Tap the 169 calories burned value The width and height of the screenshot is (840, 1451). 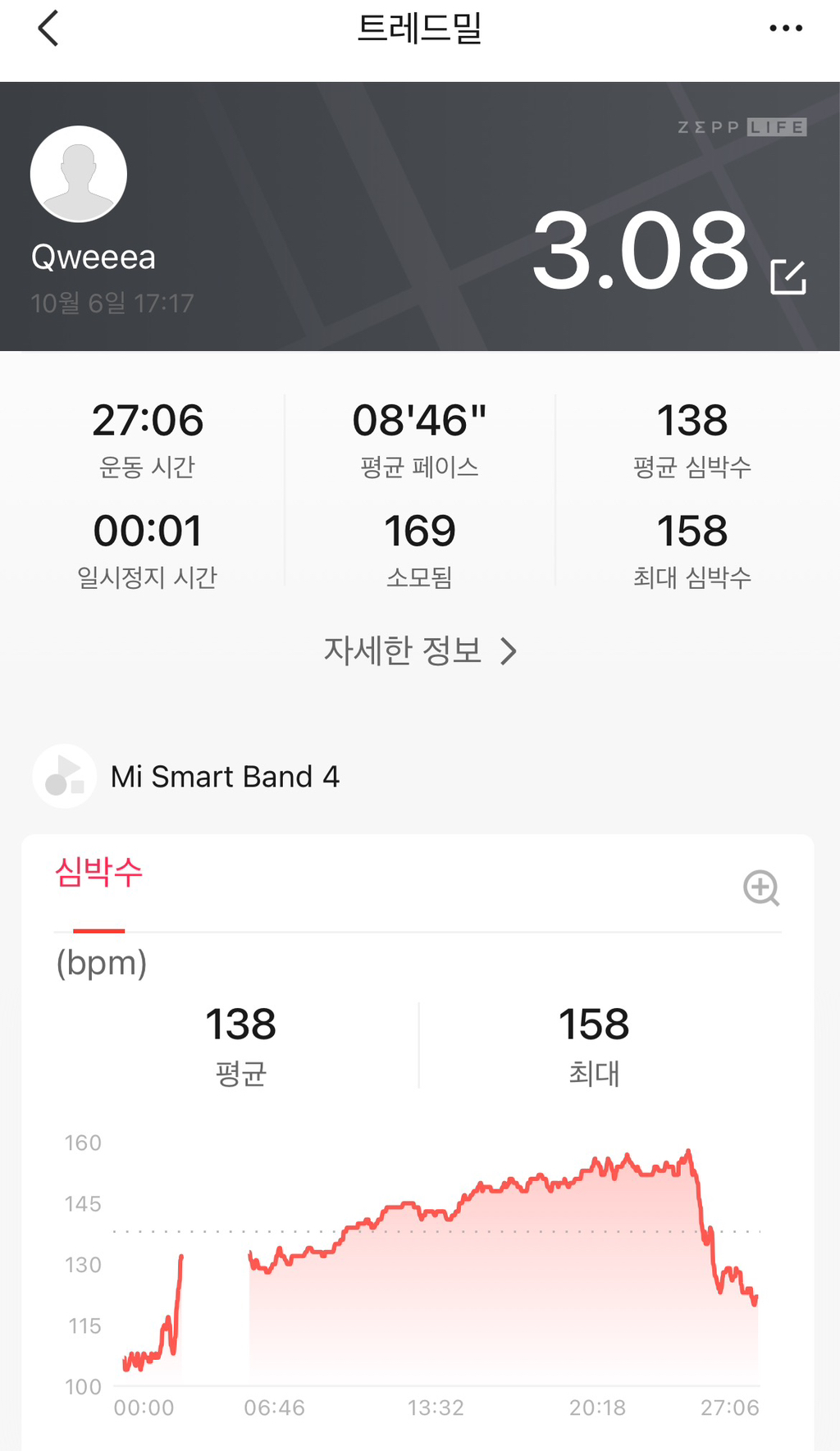(420, 531)
